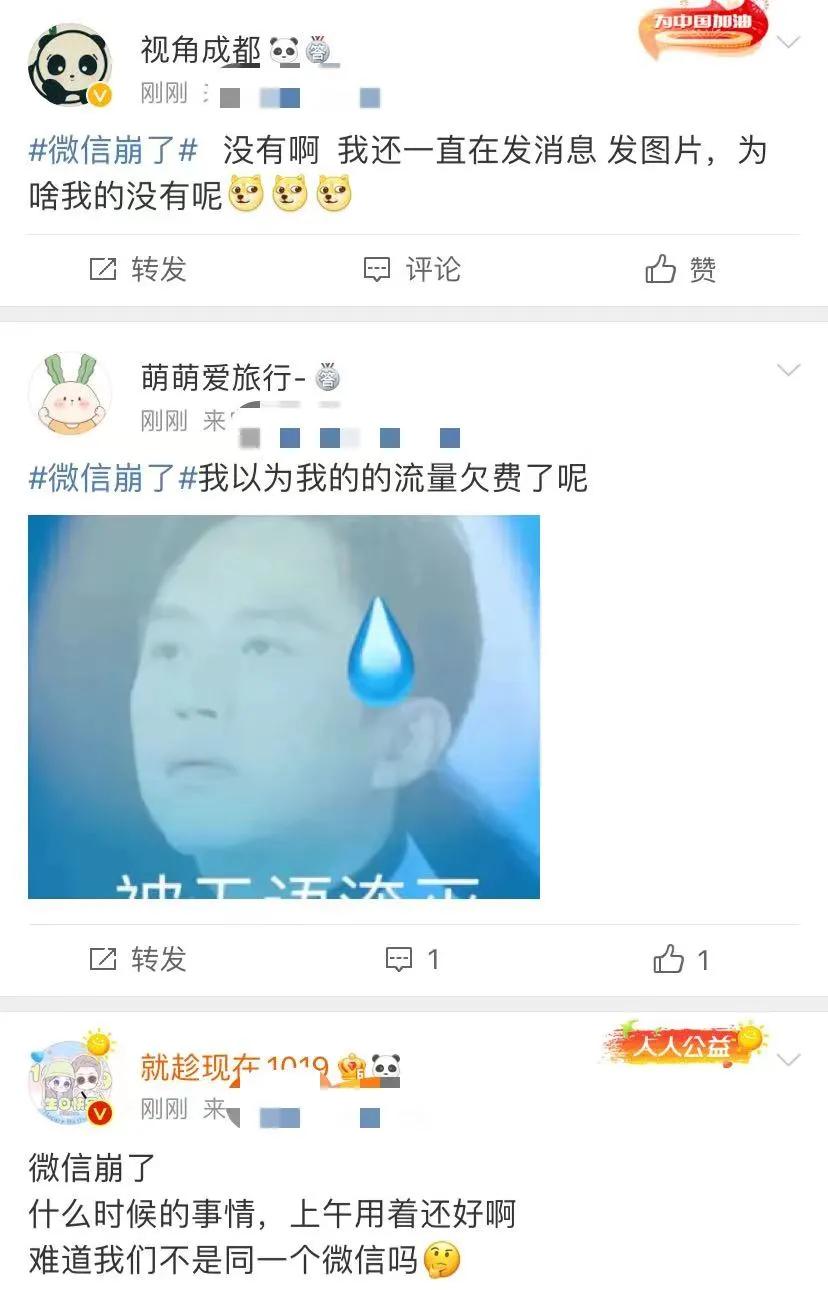The width and height of the screenshot is (828, 1291).
Task: Open the dropdown arrow on 萌萌爱旅行's post
Action: coord(789,370)
